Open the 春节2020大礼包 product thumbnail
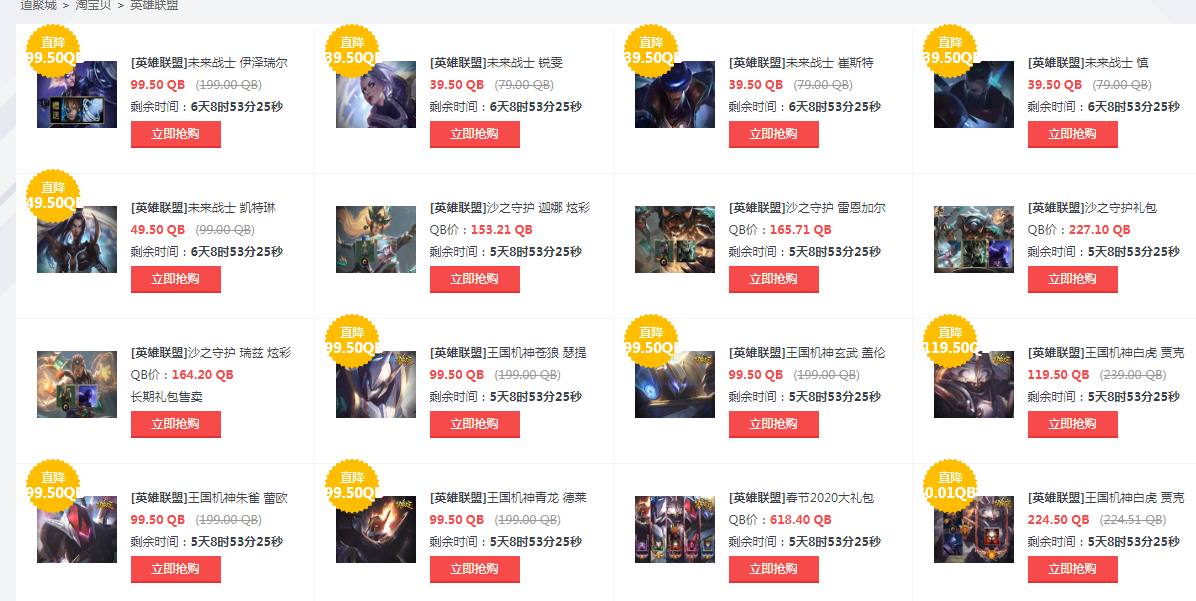1196x601 pixels. pos(674,529)
